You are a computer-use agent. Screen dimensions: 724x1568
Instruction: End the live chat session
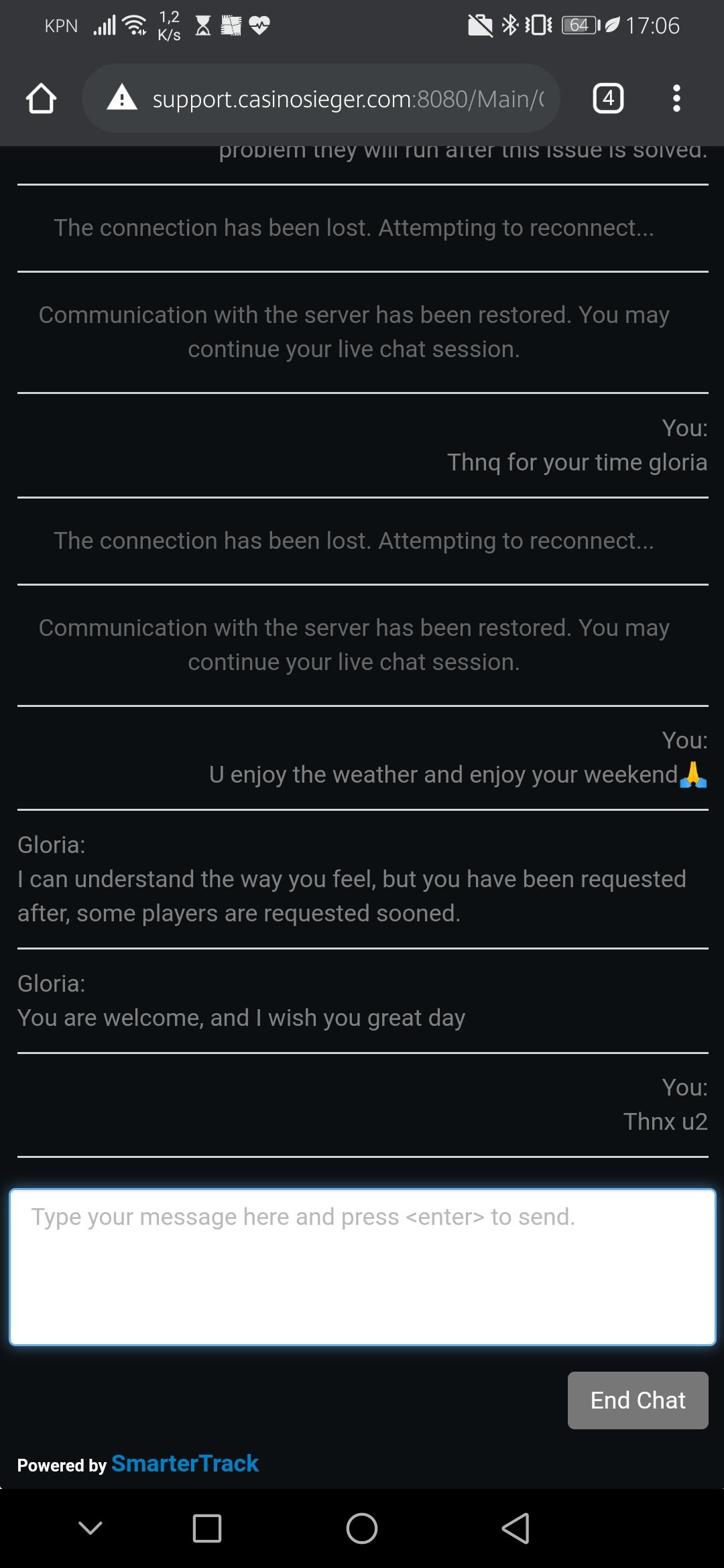[x=638, y=1400]
